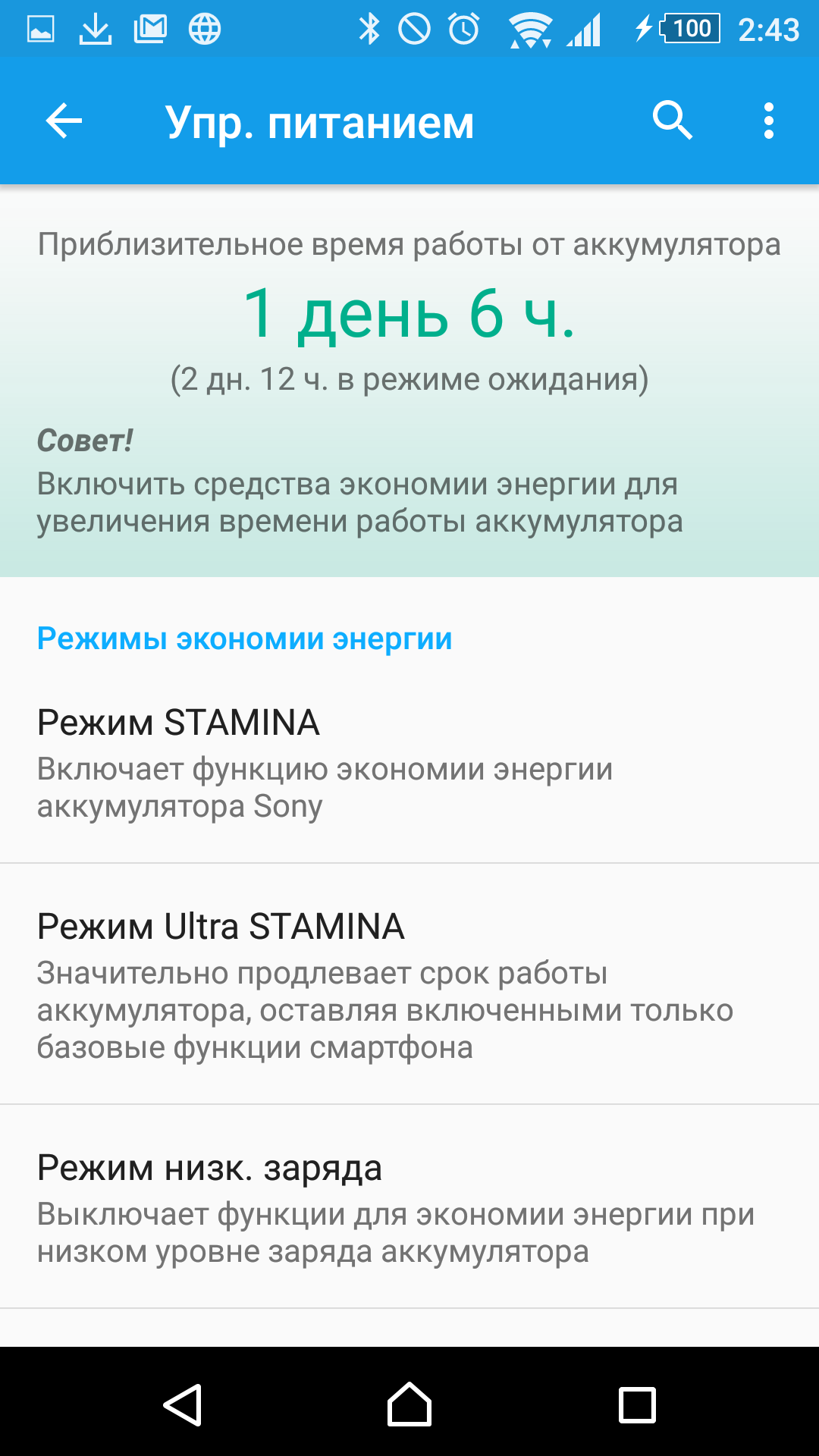Viewport: 819px width, 1456px height.
Task: Open the Режимы экономии энергии section
Action: [x=244, y=639]
